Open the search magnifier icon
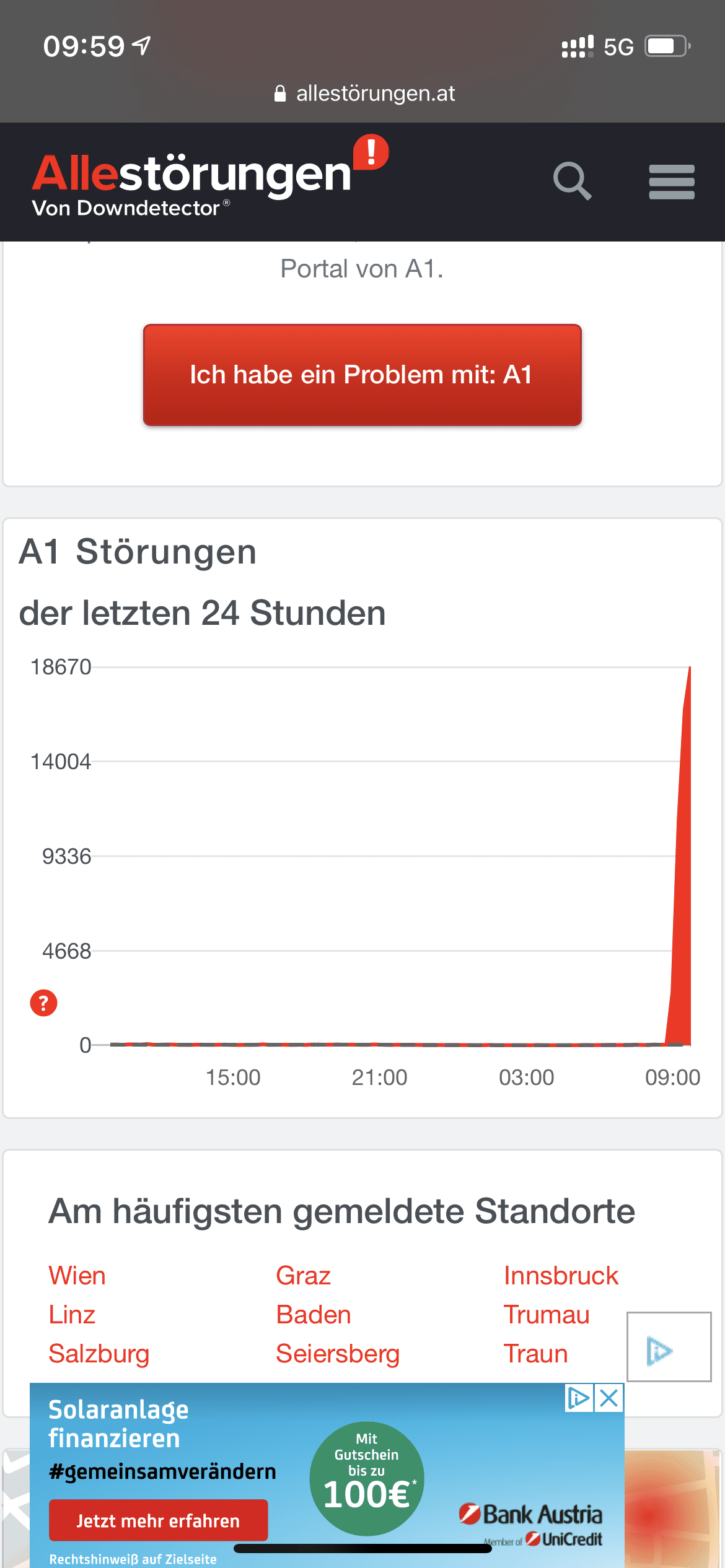Screen dimensions: 725x1568 click(x=571, y=181)
